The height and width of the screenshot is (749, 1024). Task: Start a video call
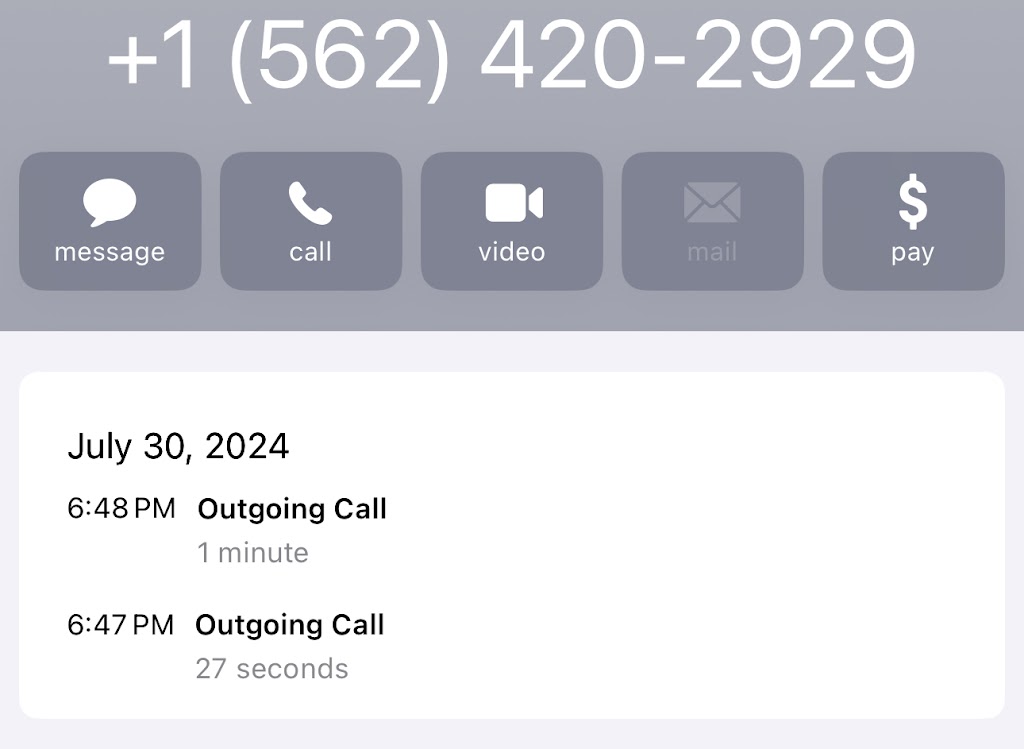[x=512, y=221]
